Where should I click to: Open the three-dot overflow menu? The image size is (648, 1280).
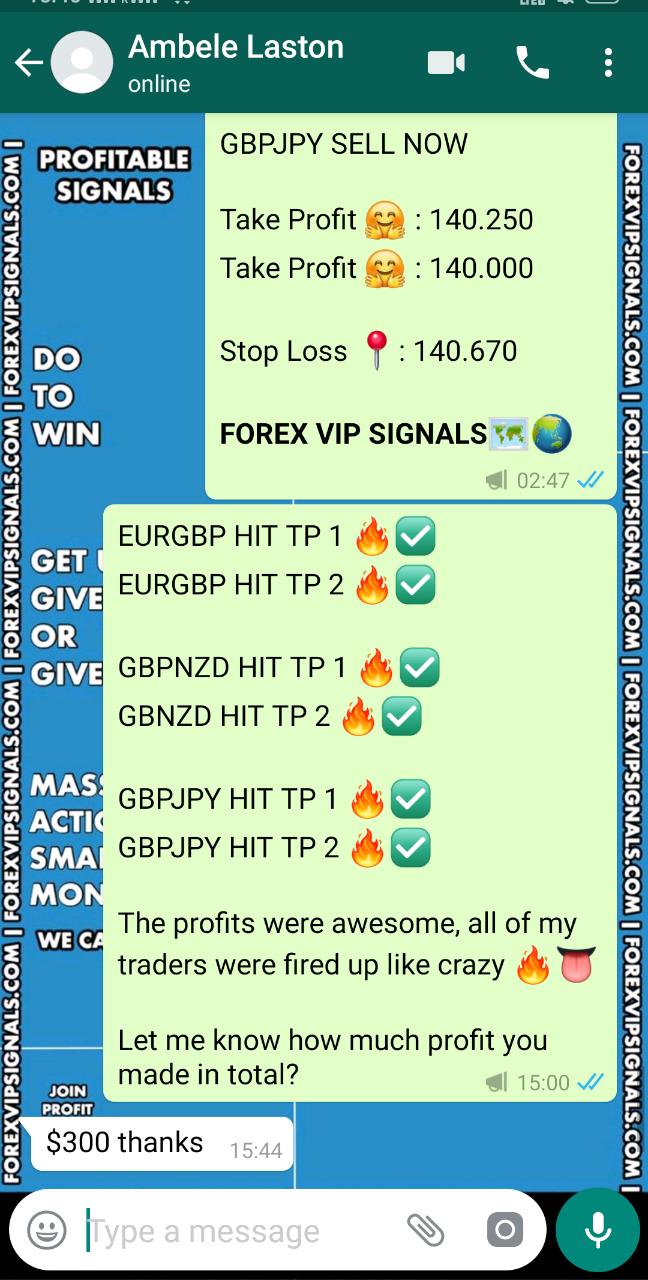point(608,64)
